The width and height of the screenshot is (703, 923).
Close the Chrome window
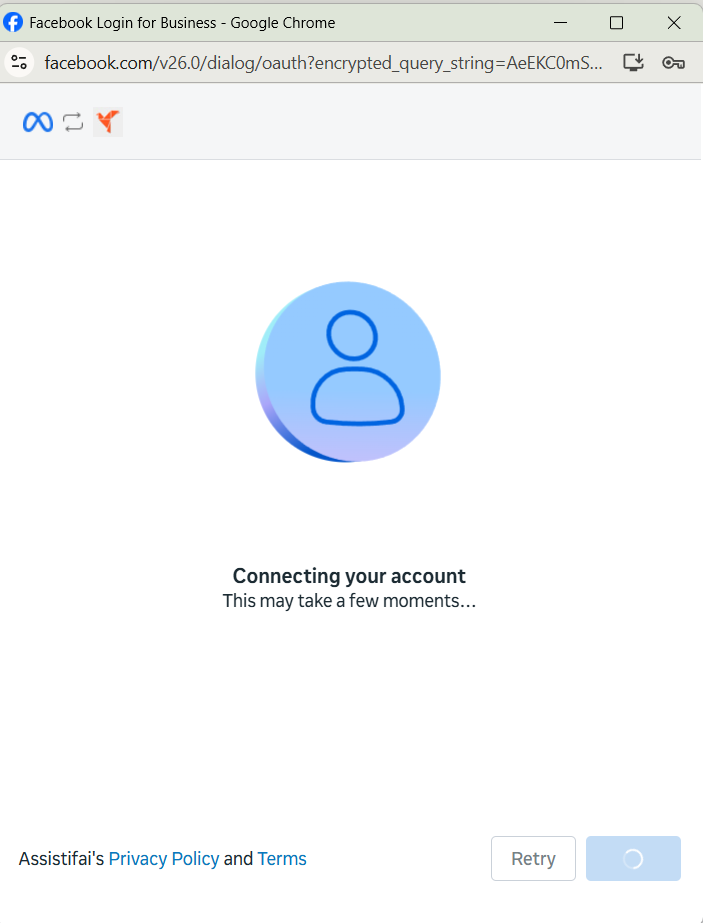pos(674,23)
